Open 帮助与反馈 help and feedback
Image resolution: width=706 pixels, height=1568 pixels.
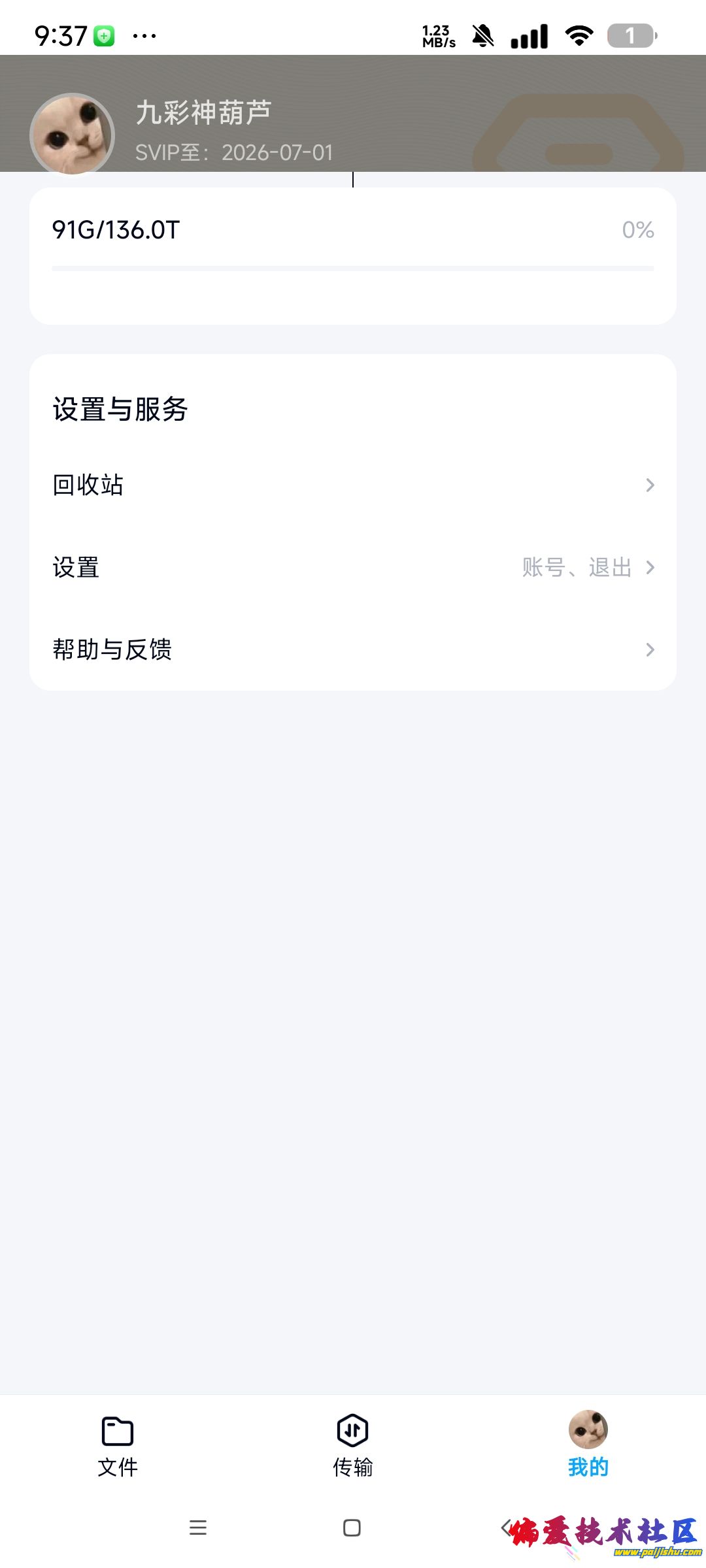(x=353, y=649)
